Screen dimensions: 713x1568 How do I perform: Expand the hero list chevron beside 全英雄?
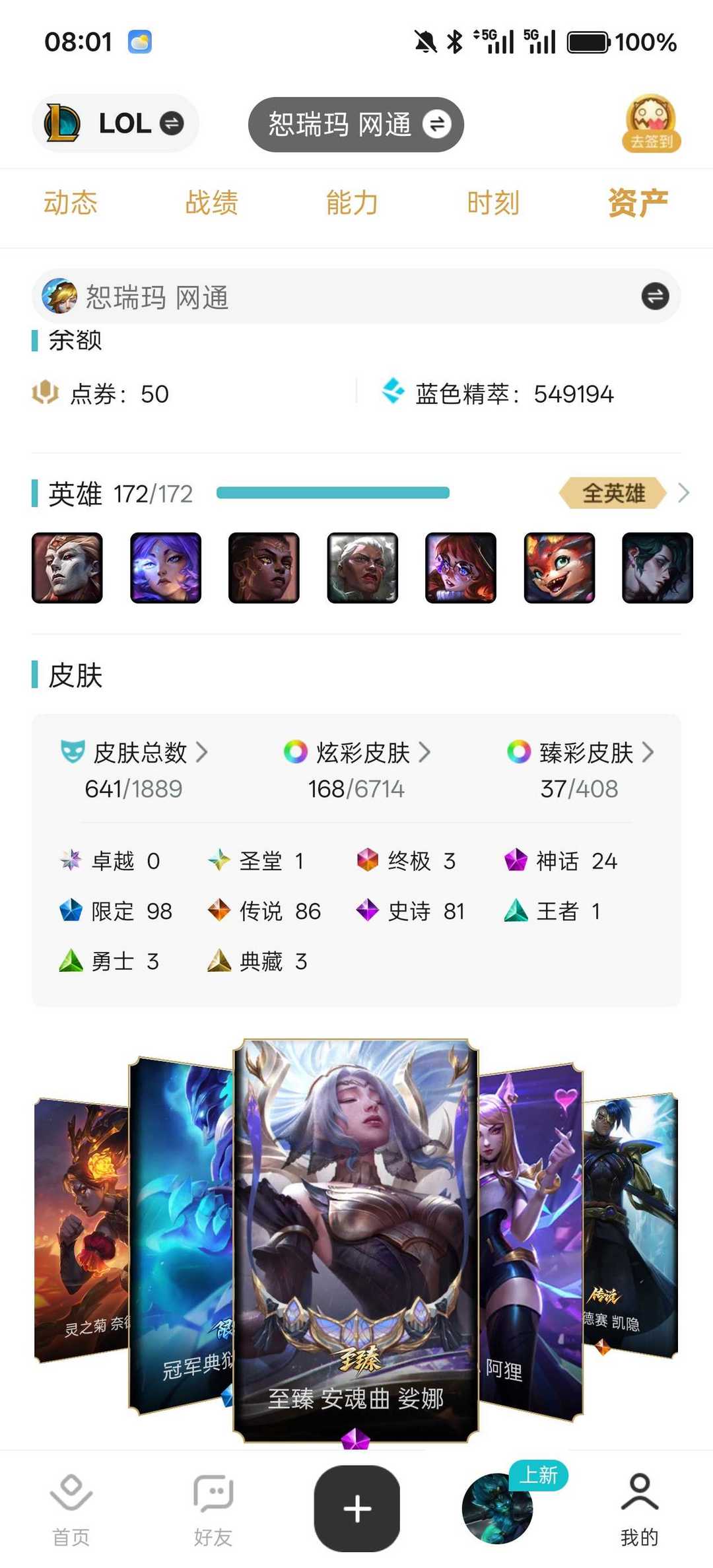684,493
